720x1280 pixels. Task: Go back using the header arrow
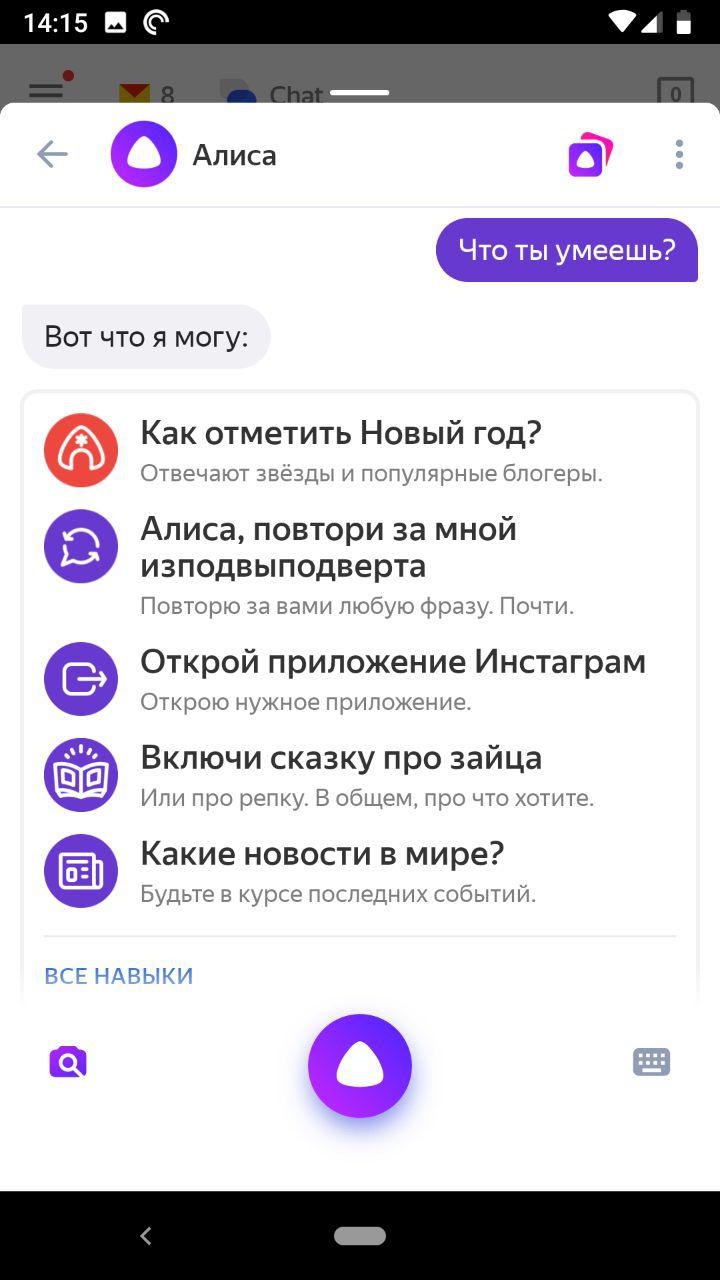pos(52,154)
